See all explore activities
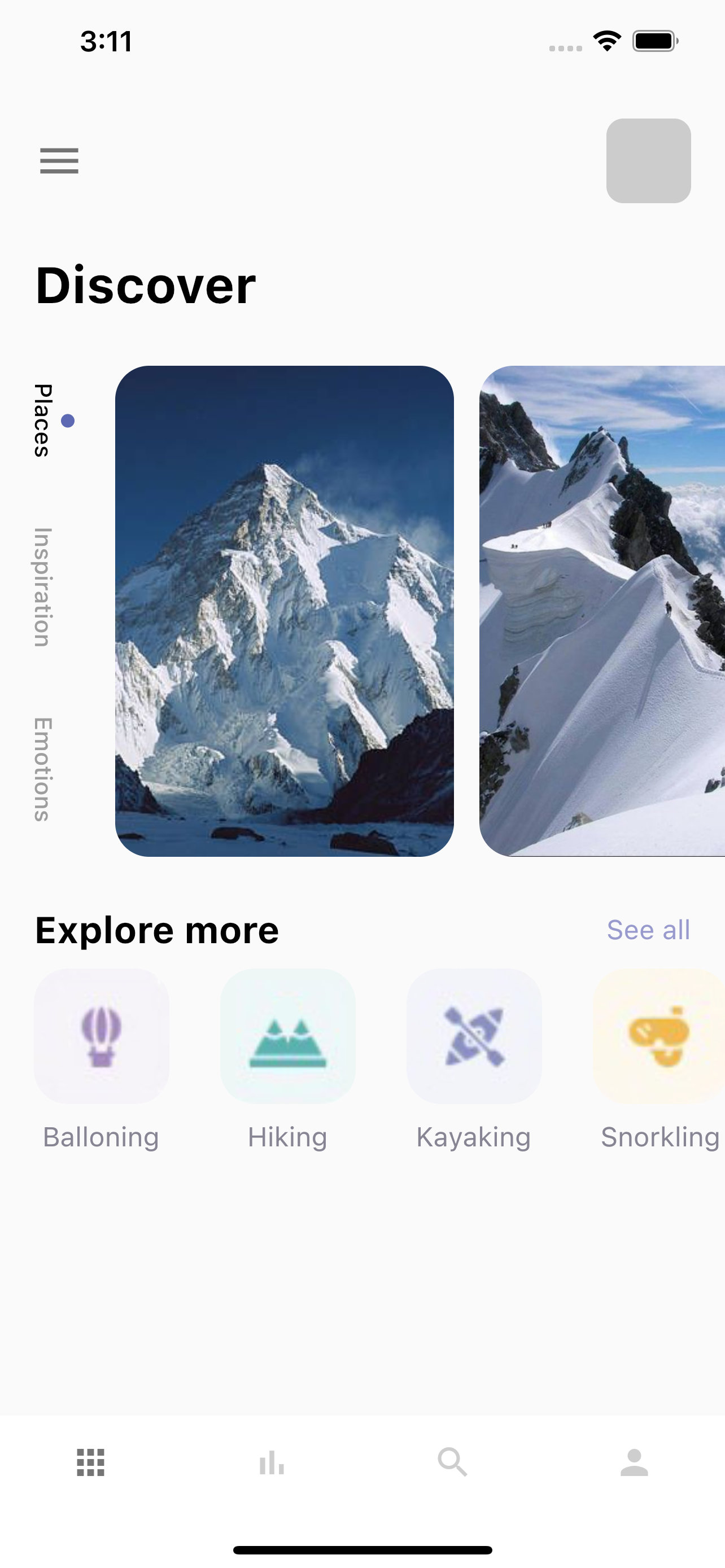 [648, 930]
